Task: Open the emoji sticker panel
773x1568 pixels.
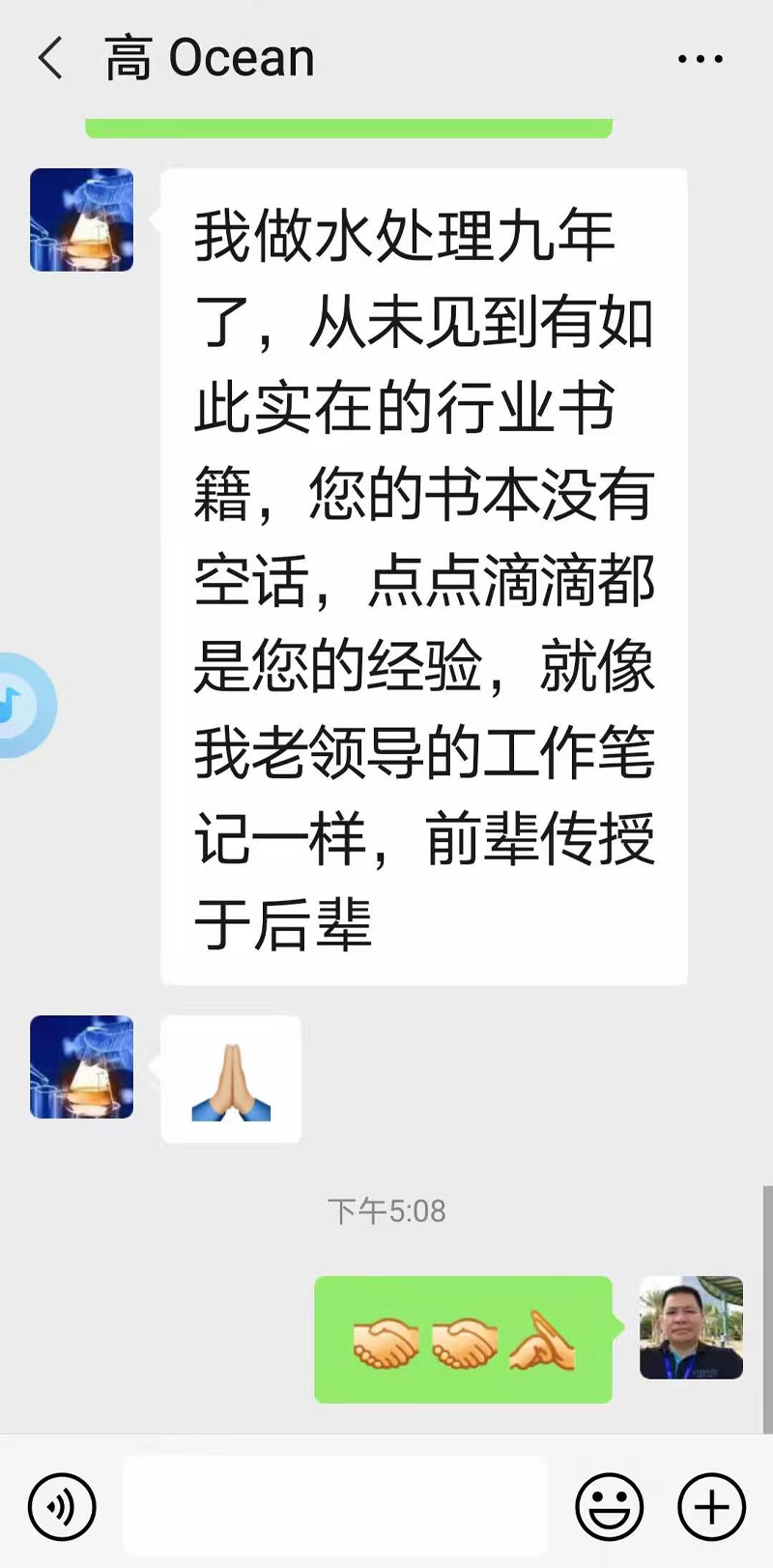Action: point(610,1506)
